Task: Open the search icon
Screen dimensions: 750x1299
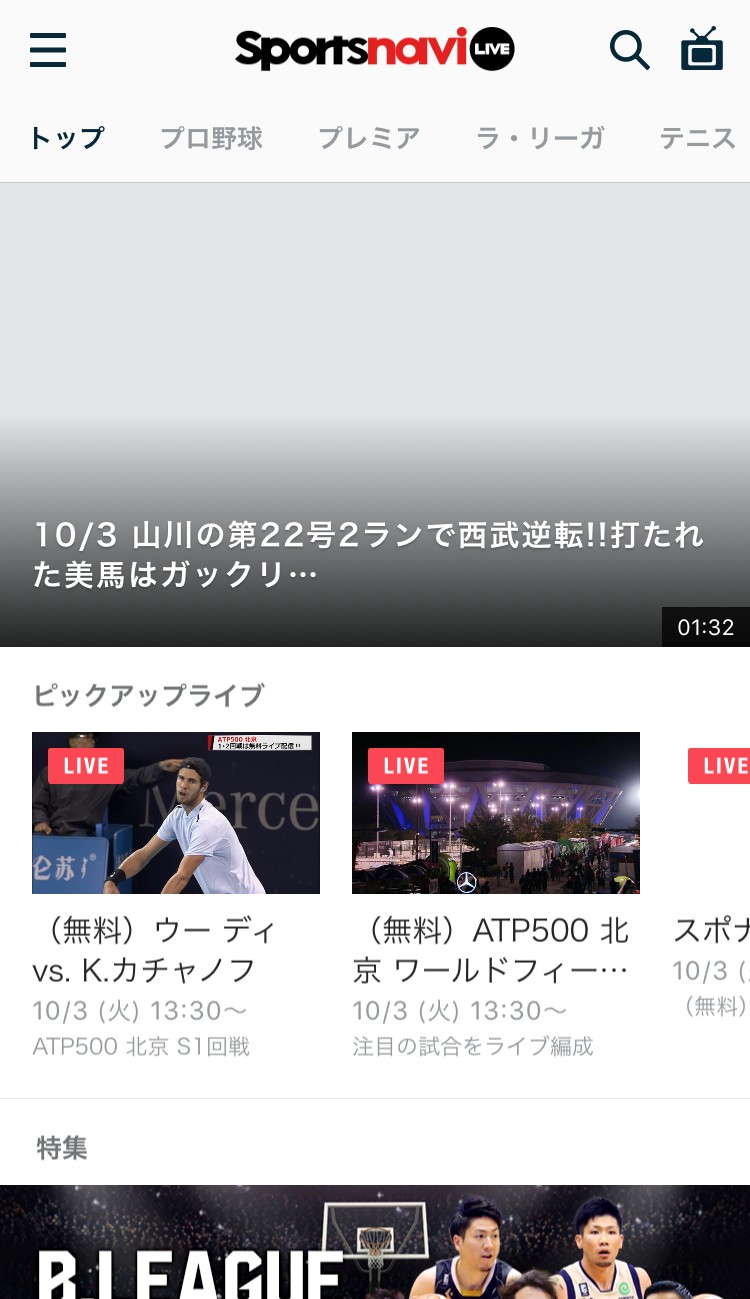Action: coord(630,50)
